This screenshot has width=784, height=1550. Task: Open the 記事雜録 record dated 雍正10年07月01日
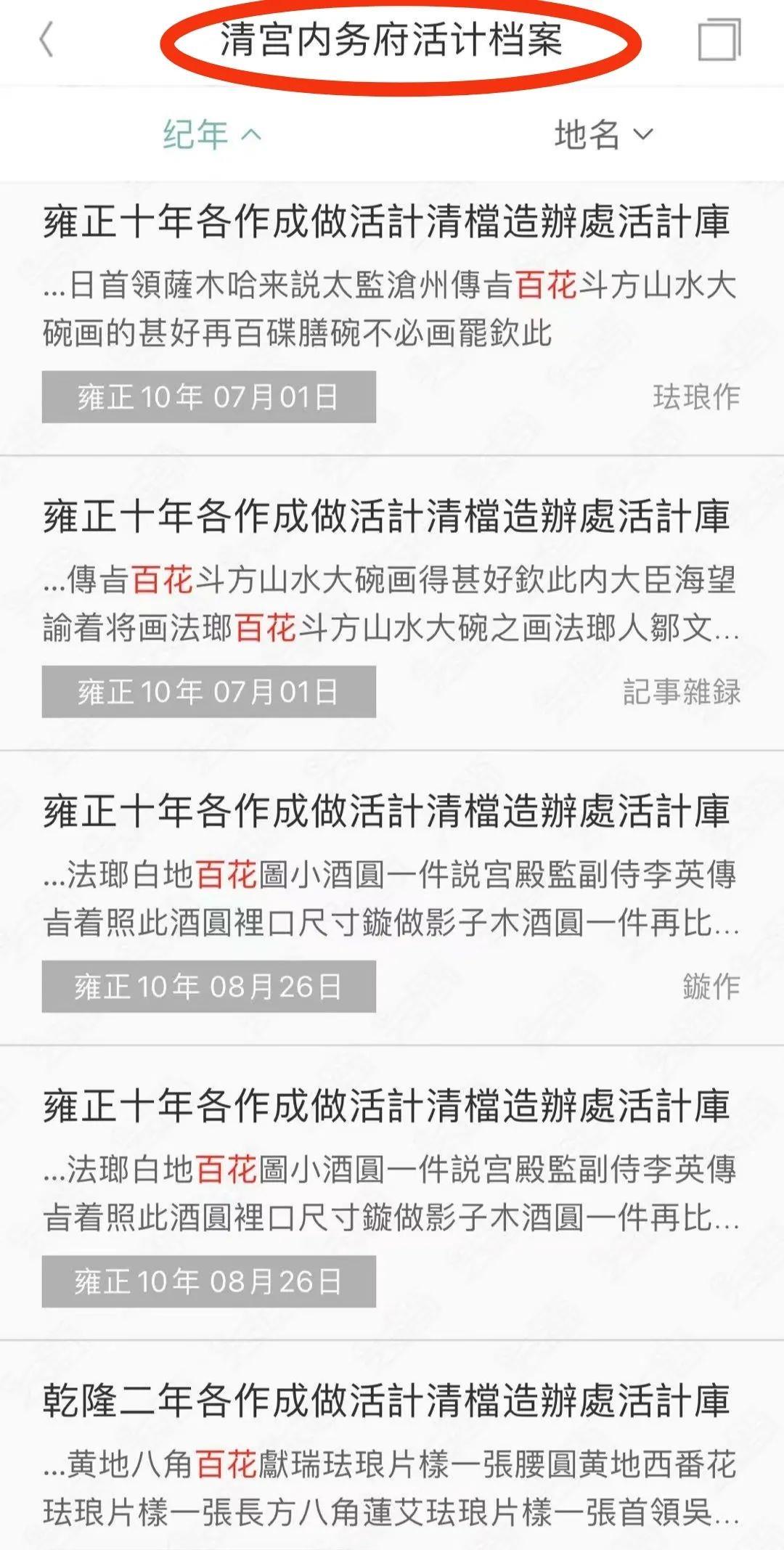392,604
